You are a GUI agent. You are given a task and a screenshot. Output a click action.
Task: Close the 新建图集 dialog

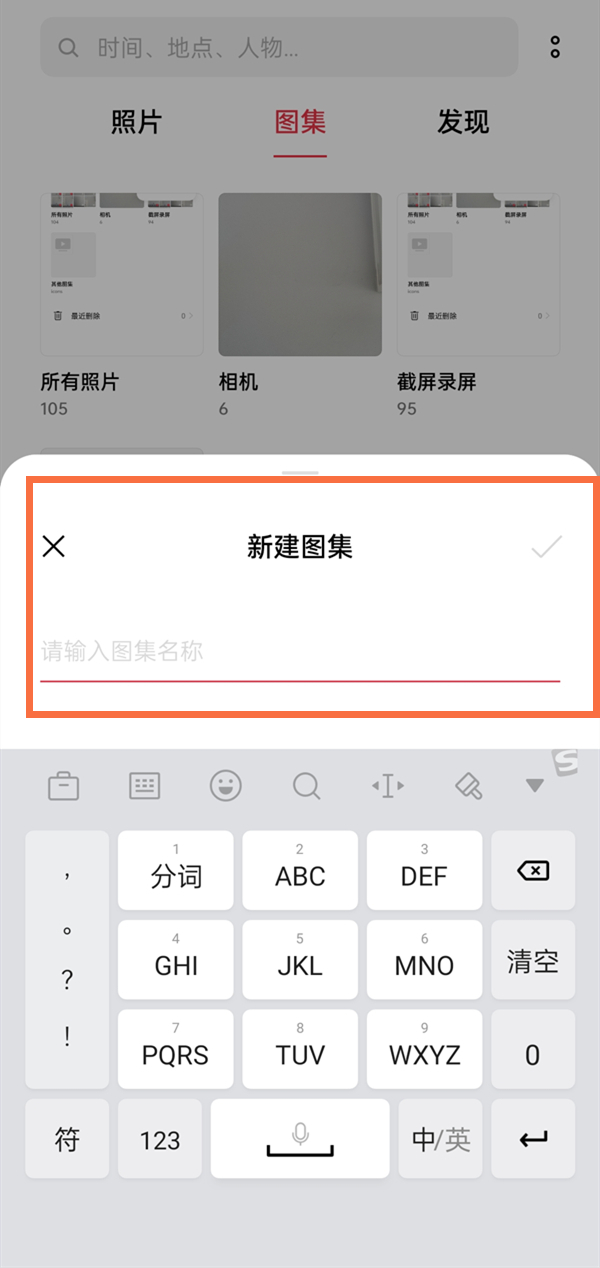coord(54,546)
